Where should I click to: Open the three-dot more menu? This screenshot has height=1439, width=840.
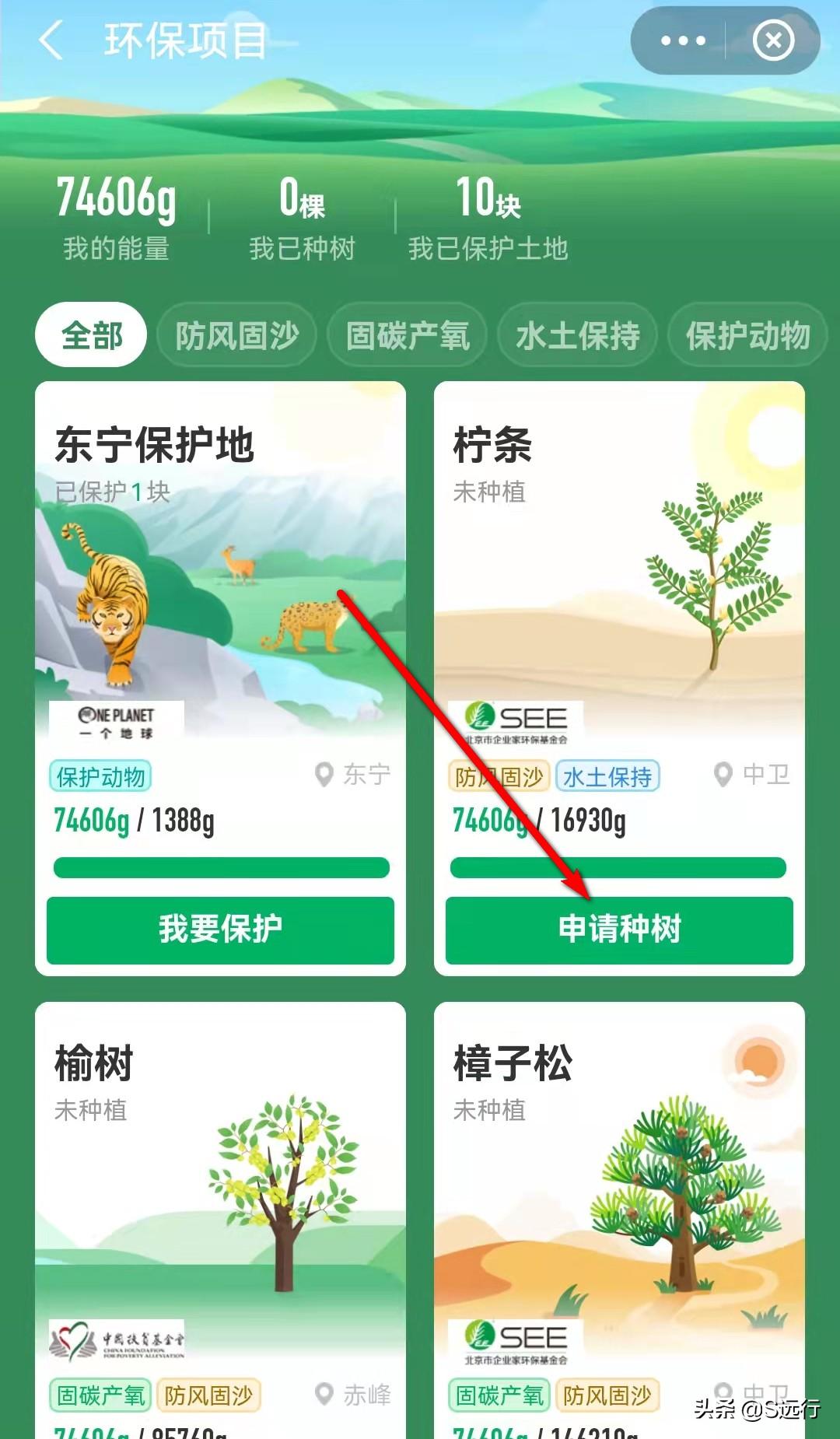point(682,40)
